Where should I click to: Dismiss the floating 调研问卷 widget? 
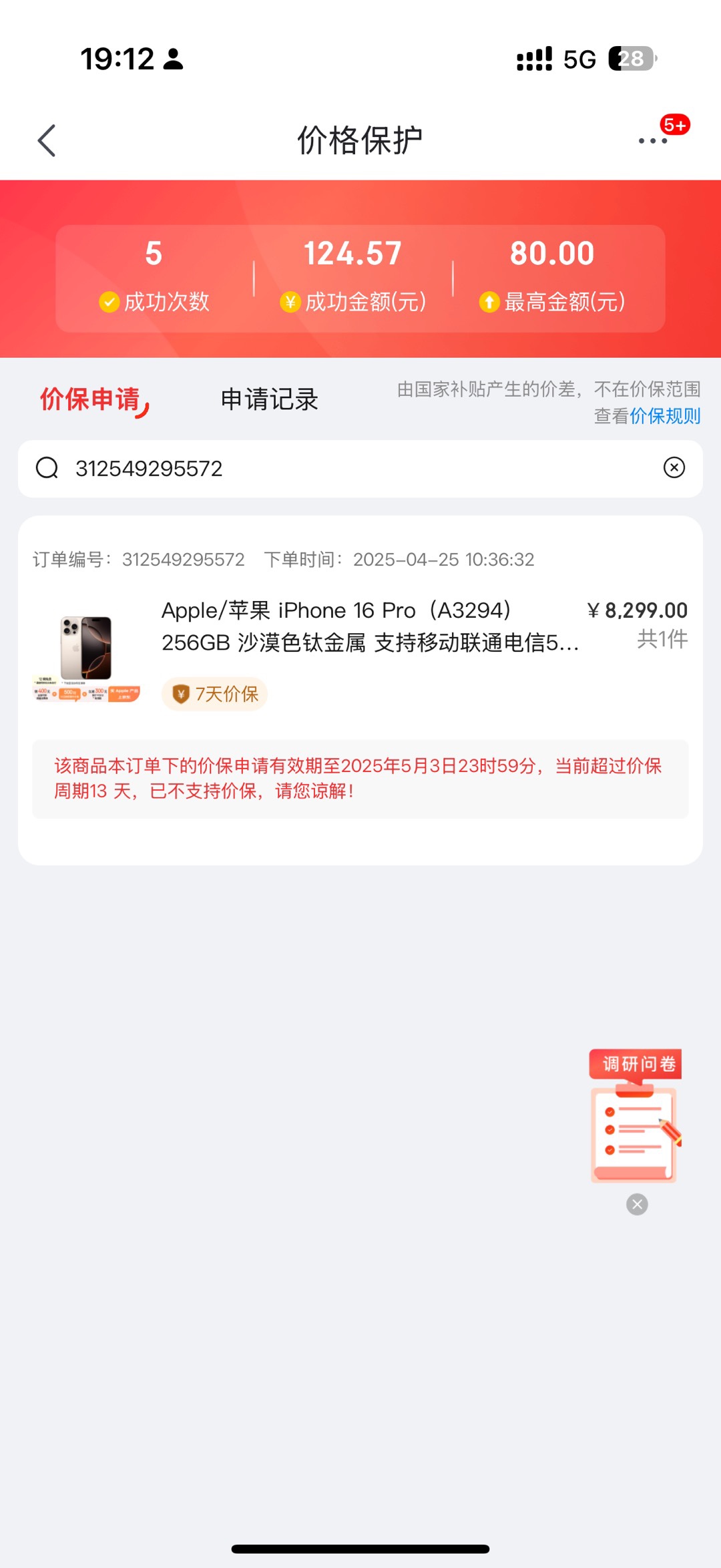[x=637, y=1204]
